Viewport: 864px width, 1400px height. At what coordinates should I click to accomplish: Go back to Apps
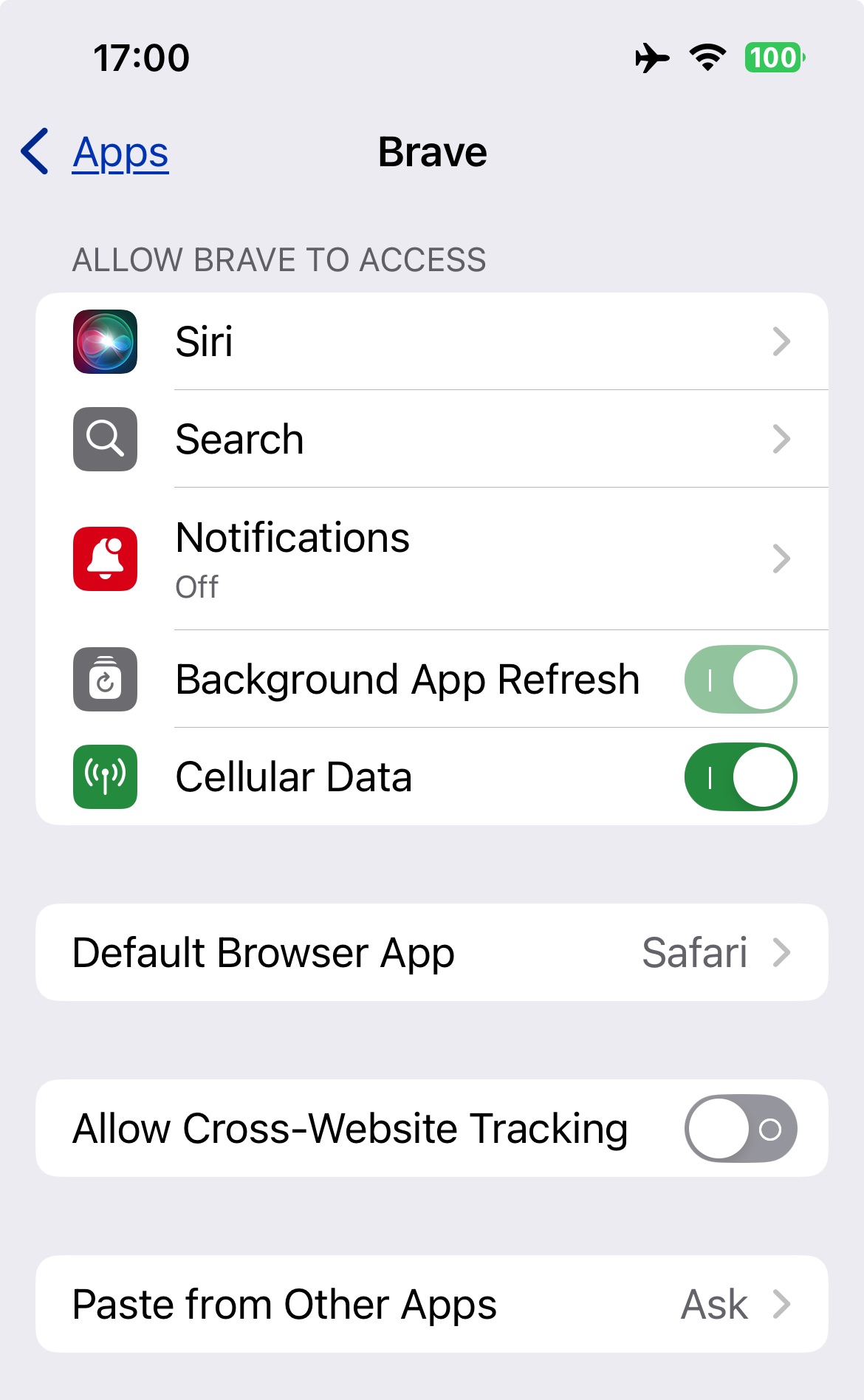(95, 152)
